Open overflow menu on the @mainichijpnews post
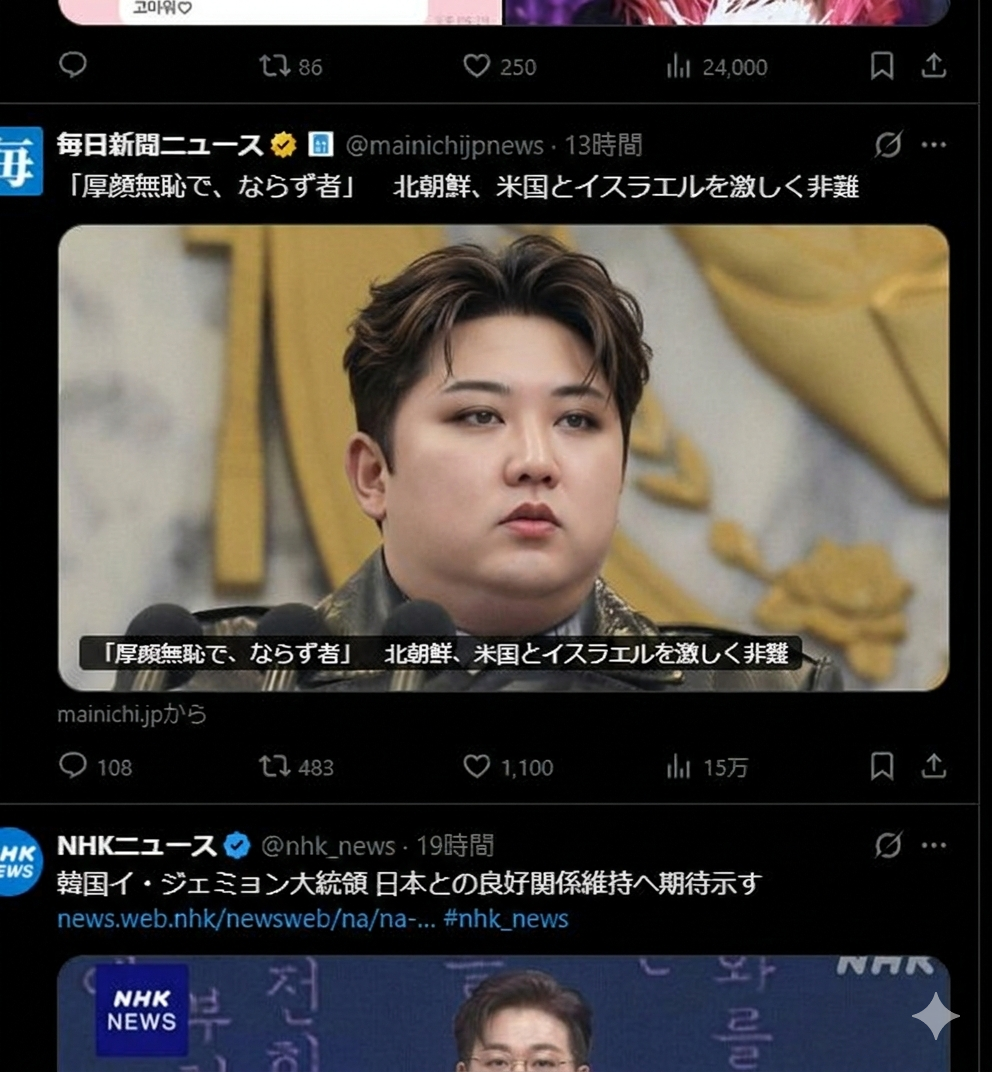Viewport: 992px width, 1072px height. (x=933, y=145)
